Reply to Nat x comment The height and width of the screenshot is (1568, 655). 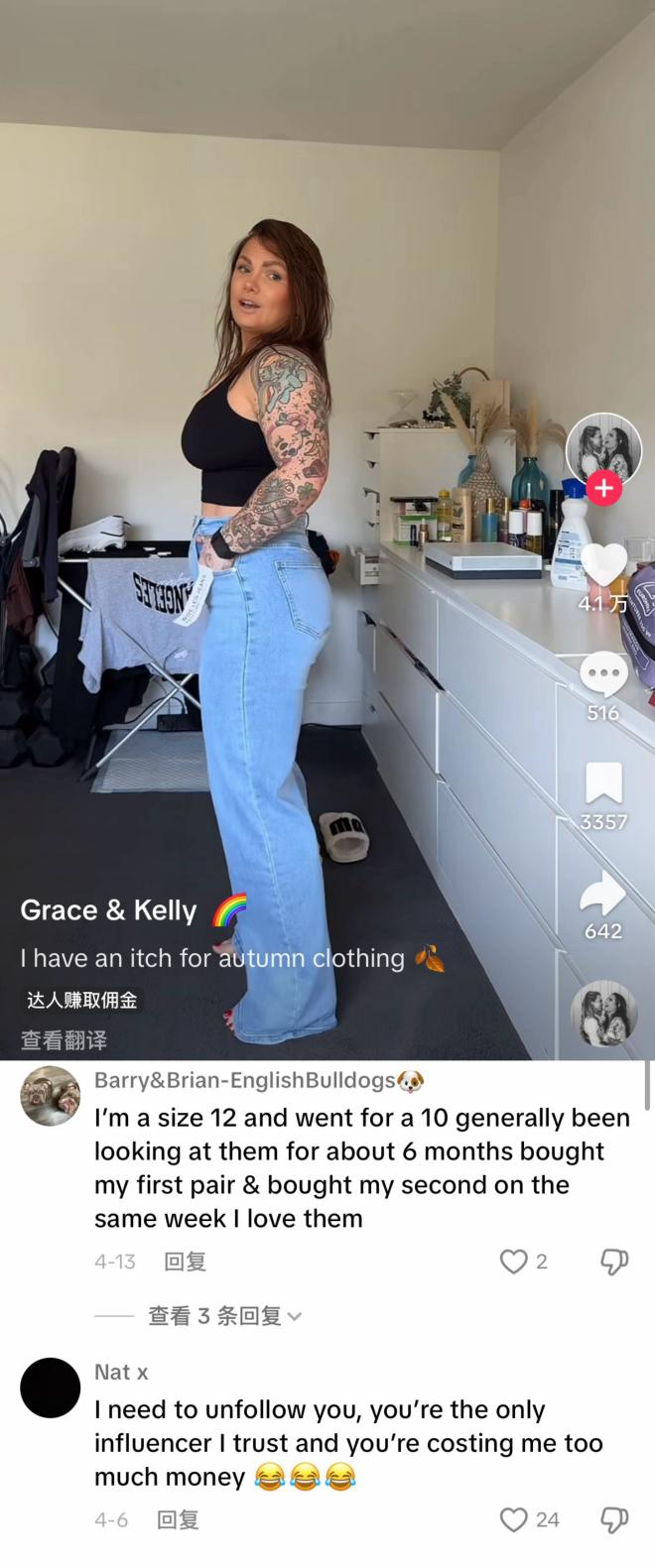(179, 1519)
